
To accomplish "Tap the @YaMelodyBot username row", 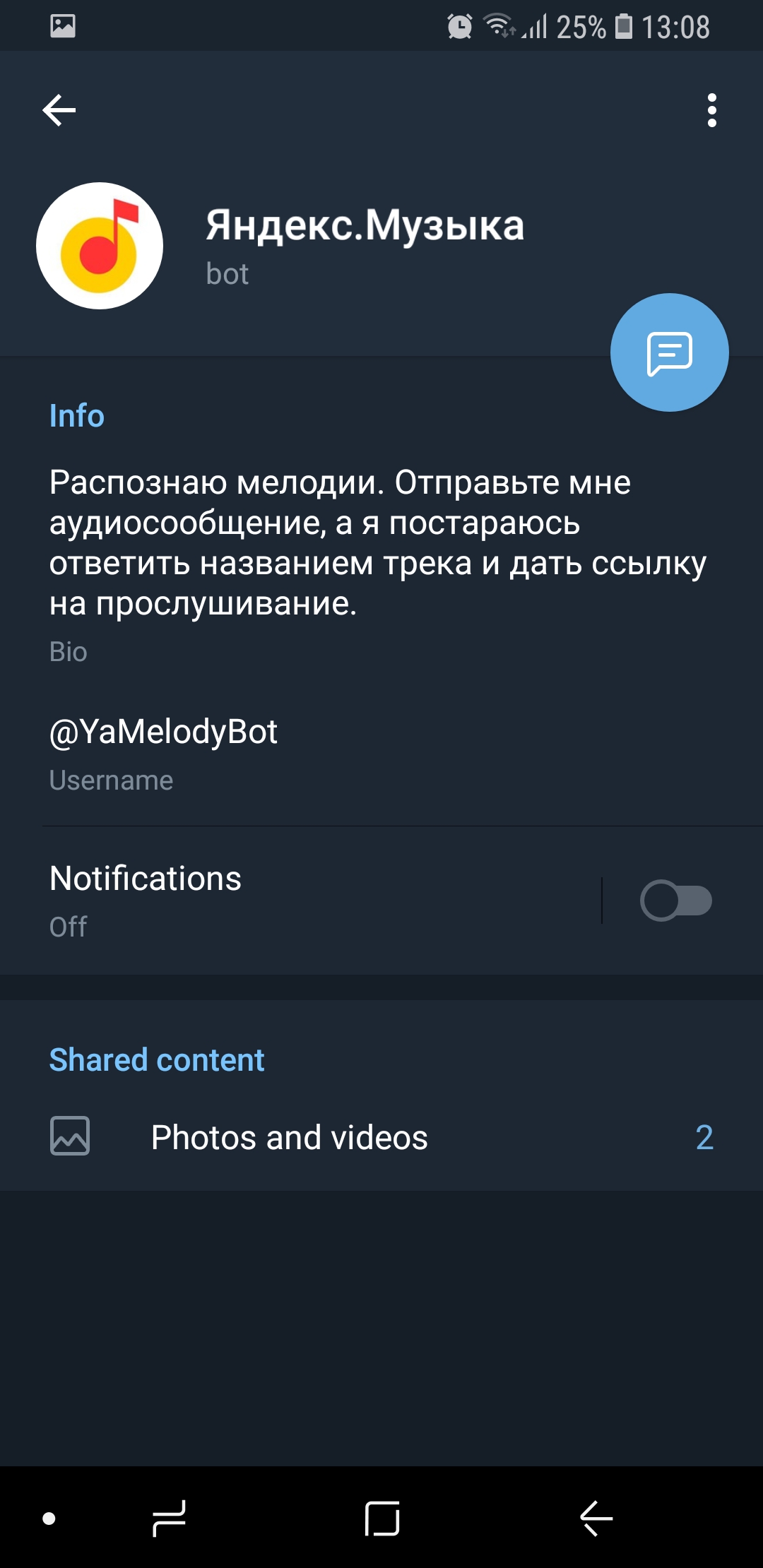I will coord(381,753).
